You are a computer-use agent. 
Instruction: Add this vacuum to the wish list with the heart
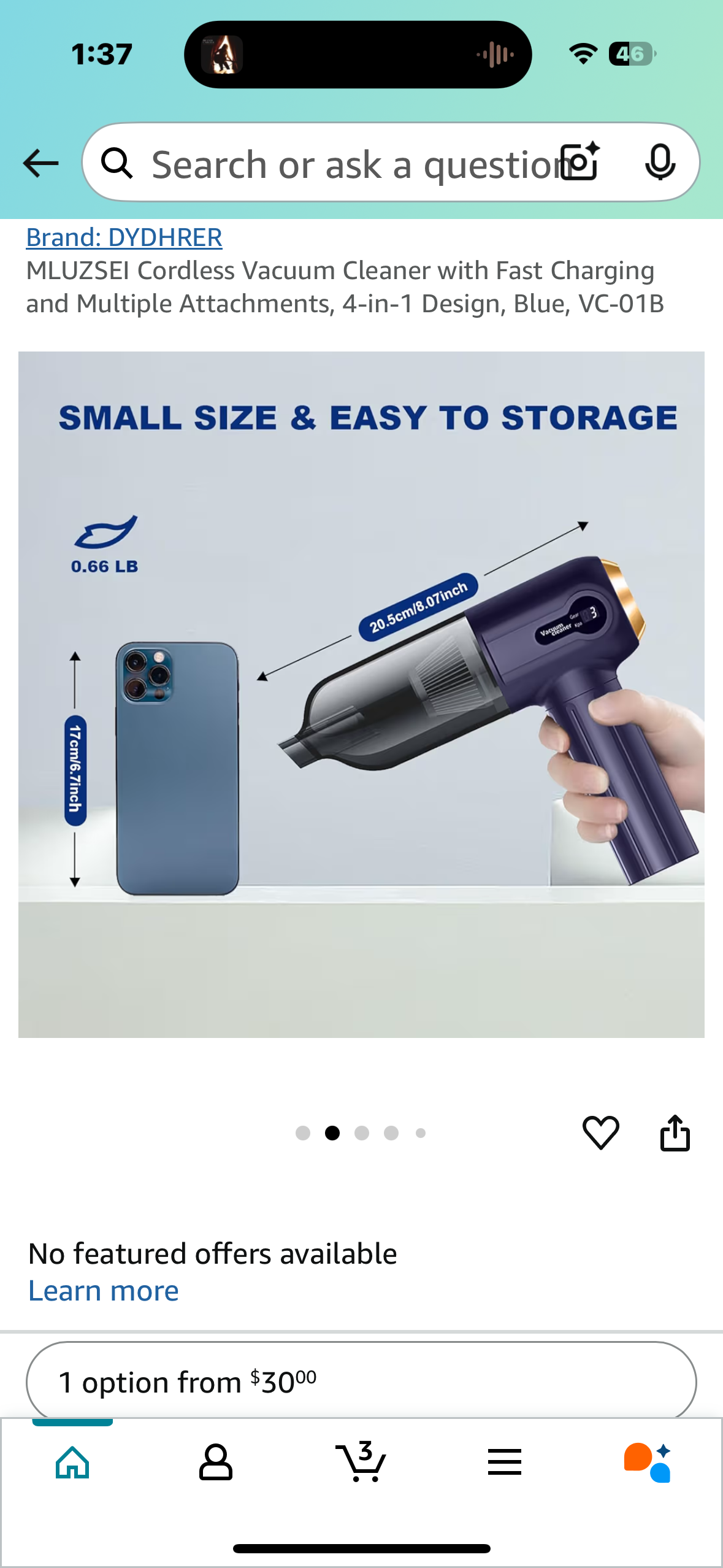(600, 1132)
